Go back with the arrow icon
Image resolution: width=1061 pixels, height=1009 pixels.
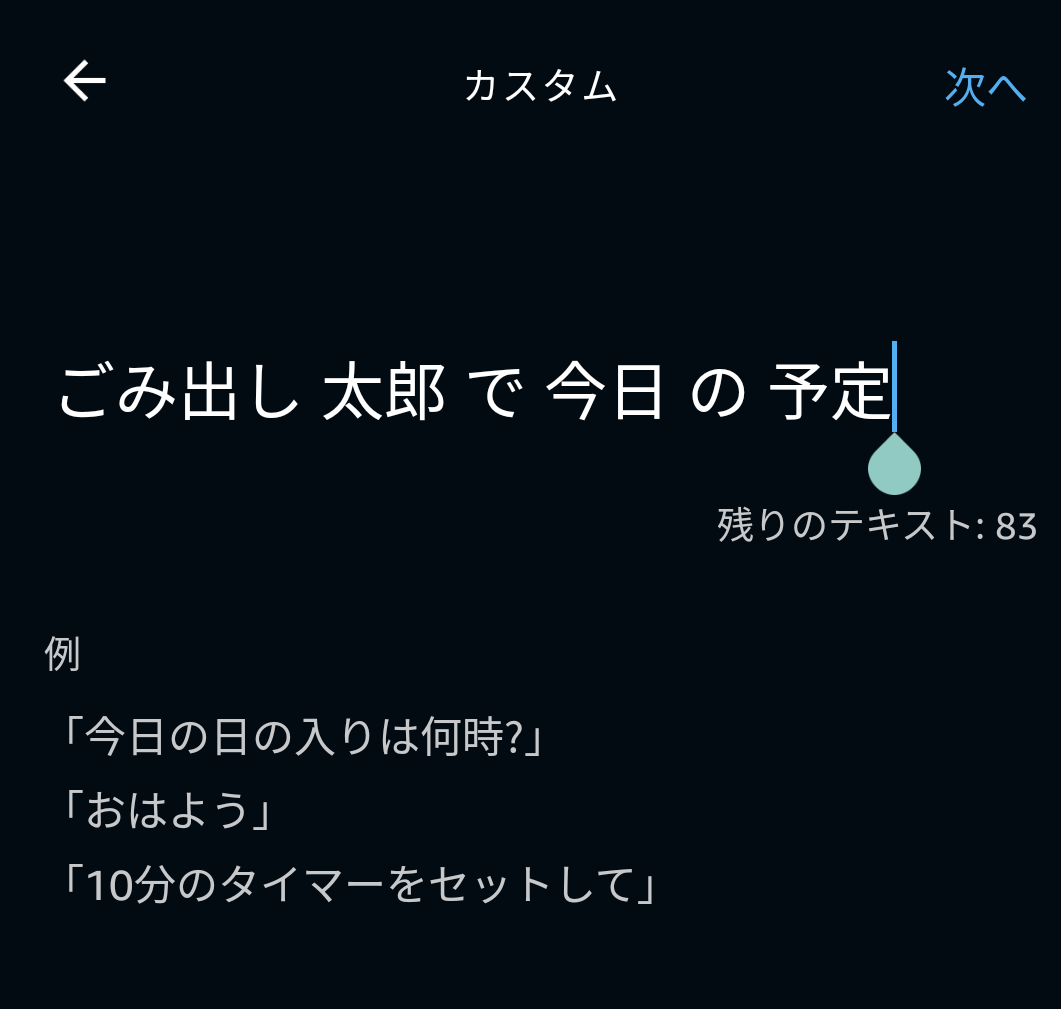pyautogui.click(x=85, y=81)
